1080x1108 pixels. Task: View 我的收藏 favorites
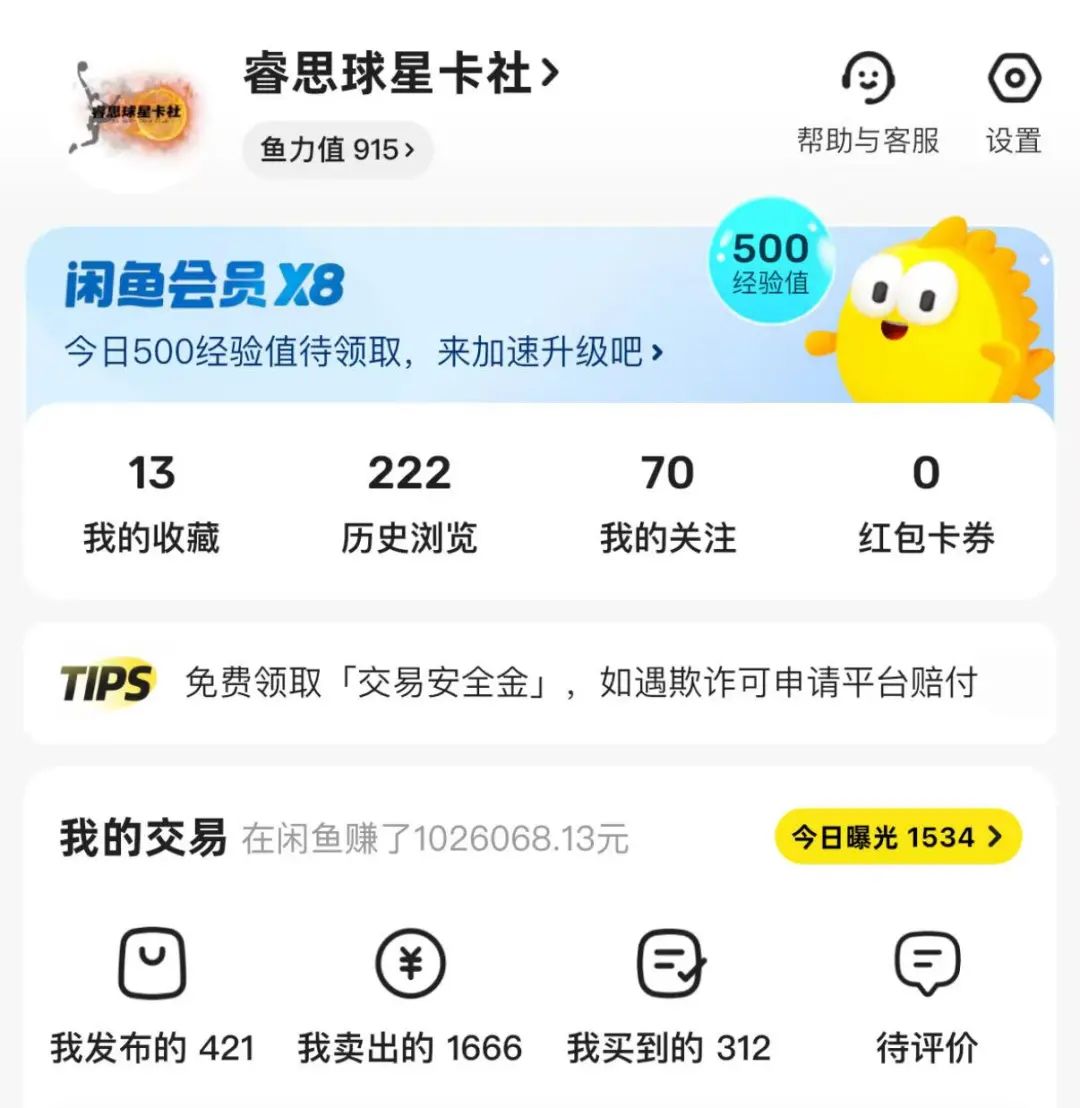coord(151,503)
